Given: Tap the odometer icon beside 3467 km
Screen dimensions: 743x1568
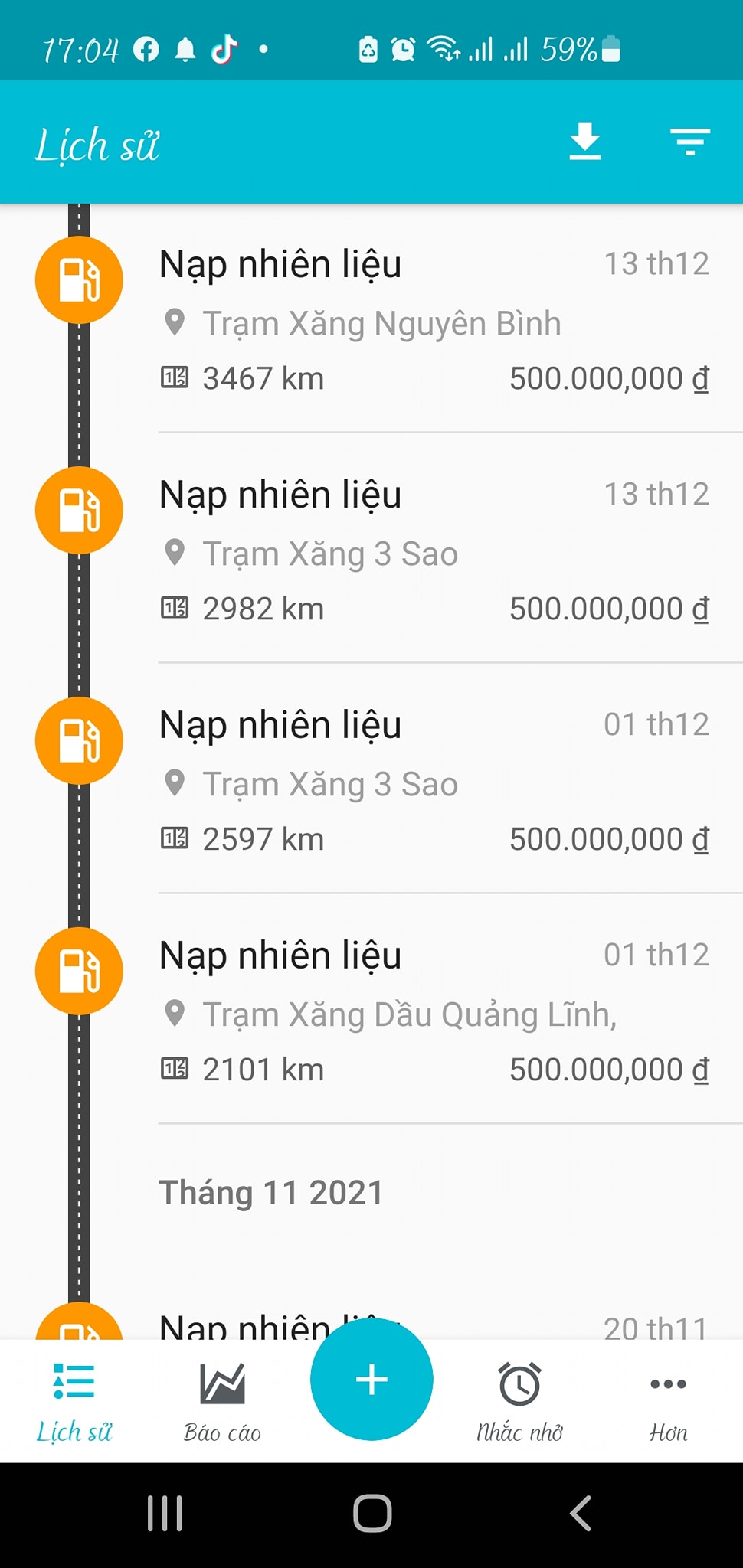Looking at the screenshot, I should pyautogui.click(x=177, y=377).
